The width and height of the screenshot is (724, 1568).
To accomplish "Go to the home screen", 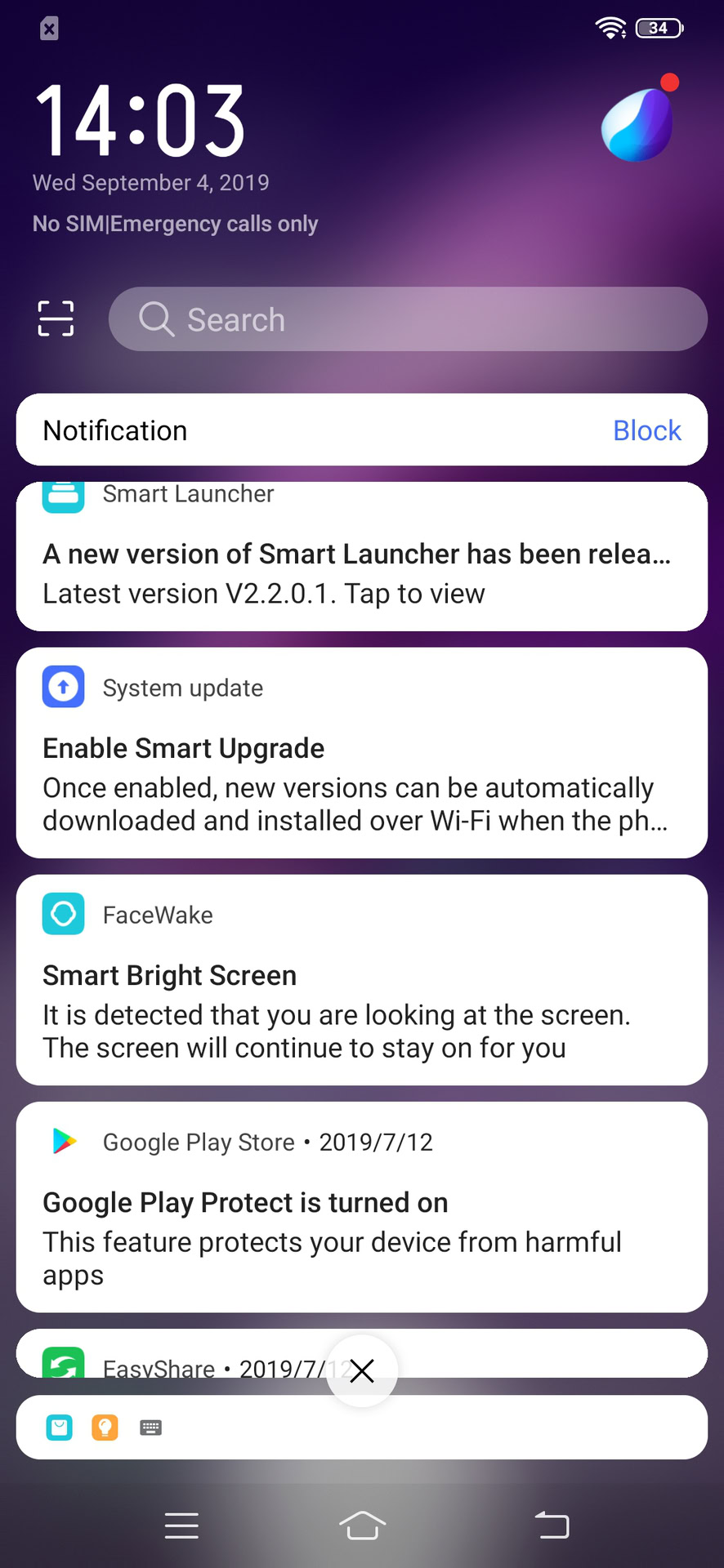I will 362,1526.
